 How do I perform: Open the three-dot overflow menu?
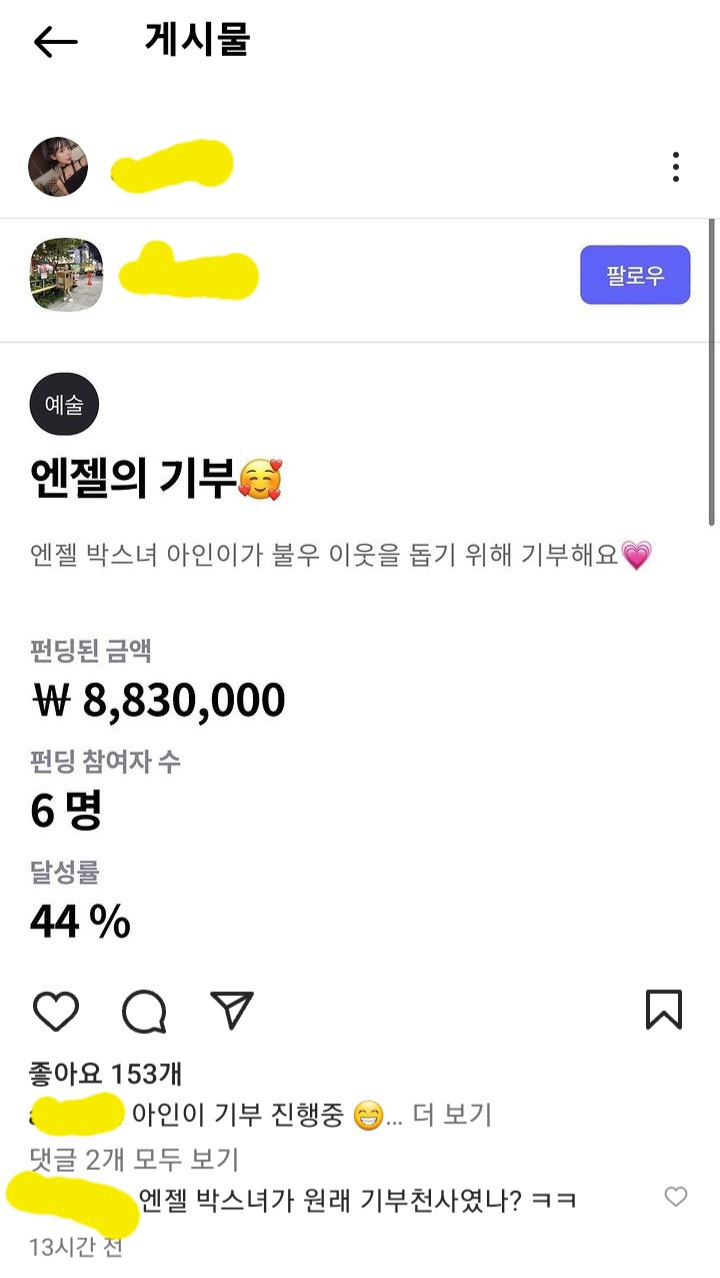676,167
